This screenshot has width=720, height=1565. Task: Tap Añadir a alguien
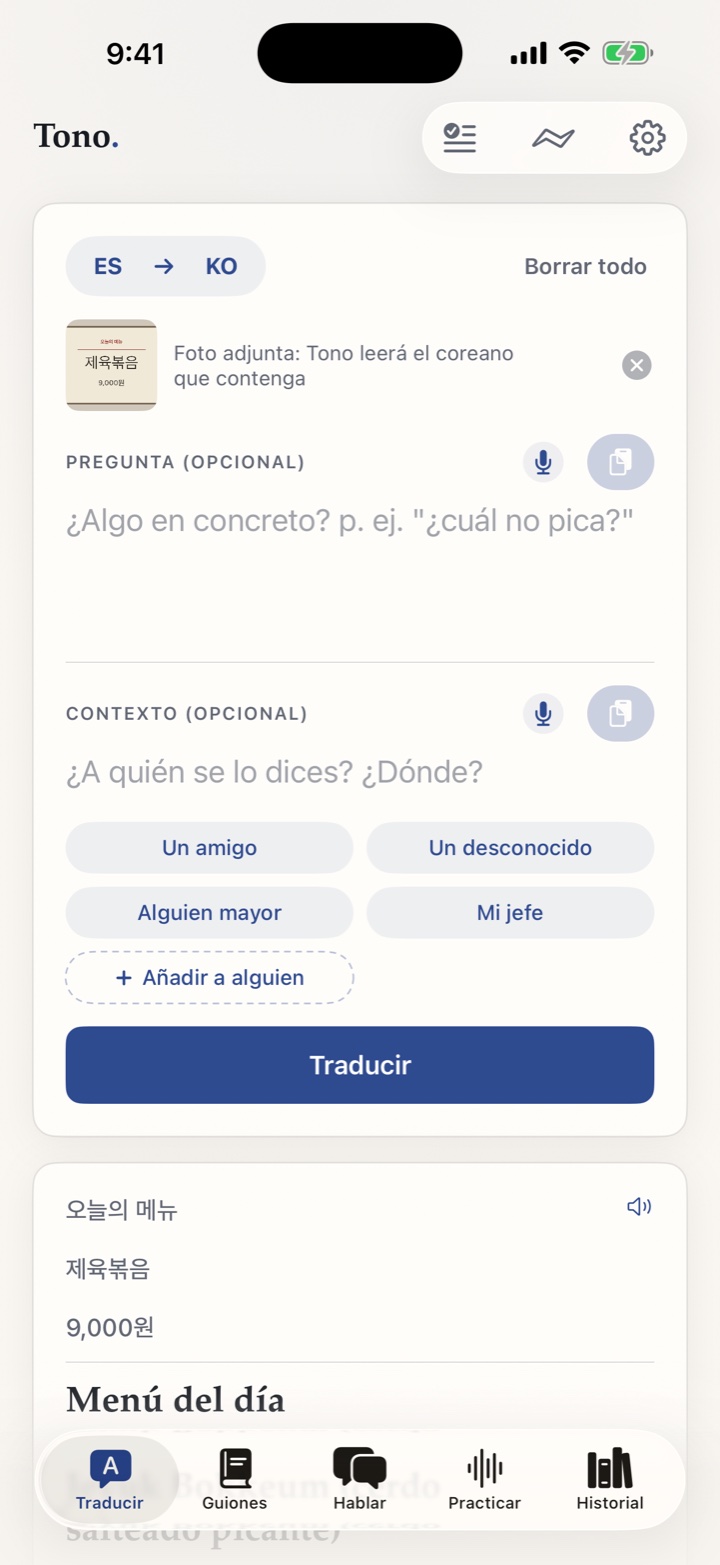click(x=210, y=978)
